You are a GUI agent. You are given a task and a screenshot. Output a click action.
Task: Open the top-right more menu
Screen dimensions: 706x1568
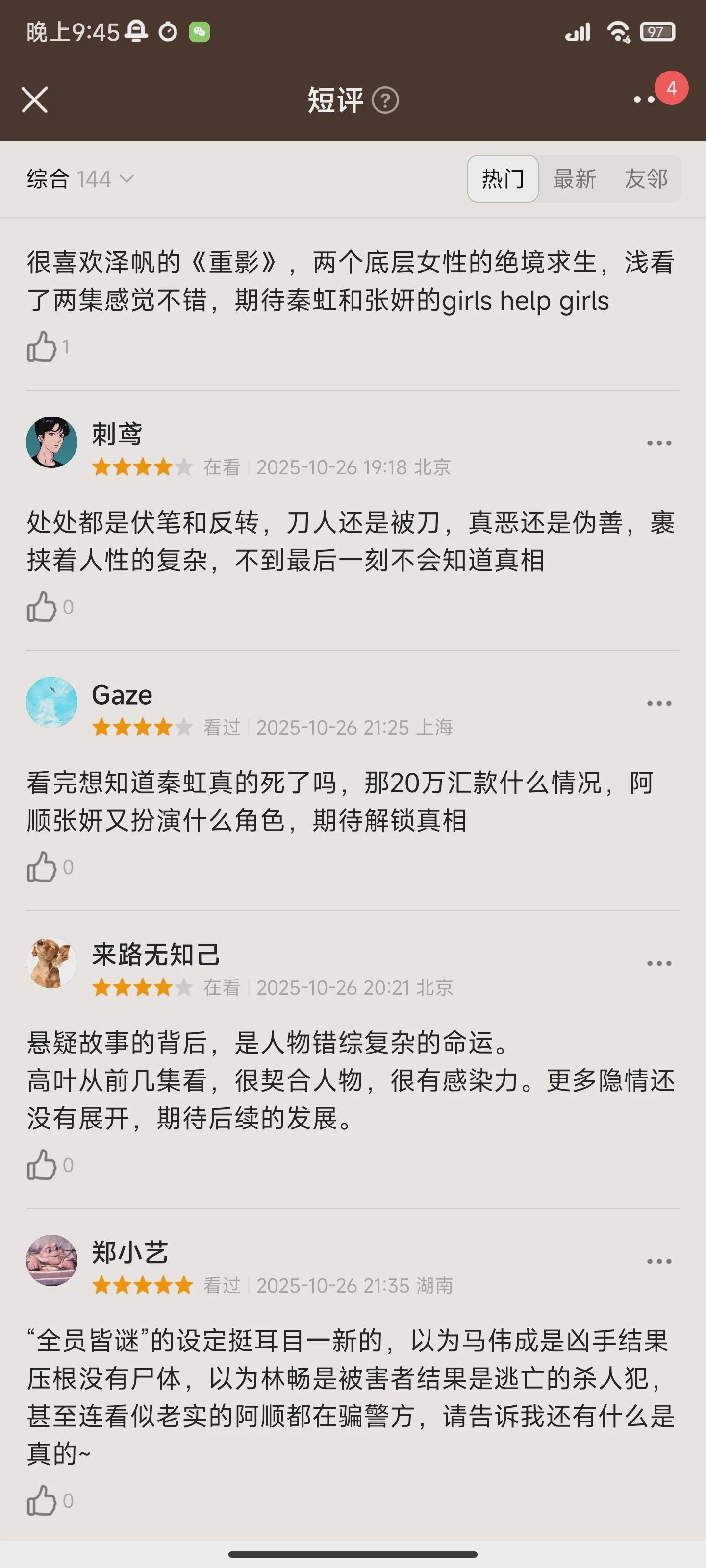pyautogui.click(x=644, y=99)
